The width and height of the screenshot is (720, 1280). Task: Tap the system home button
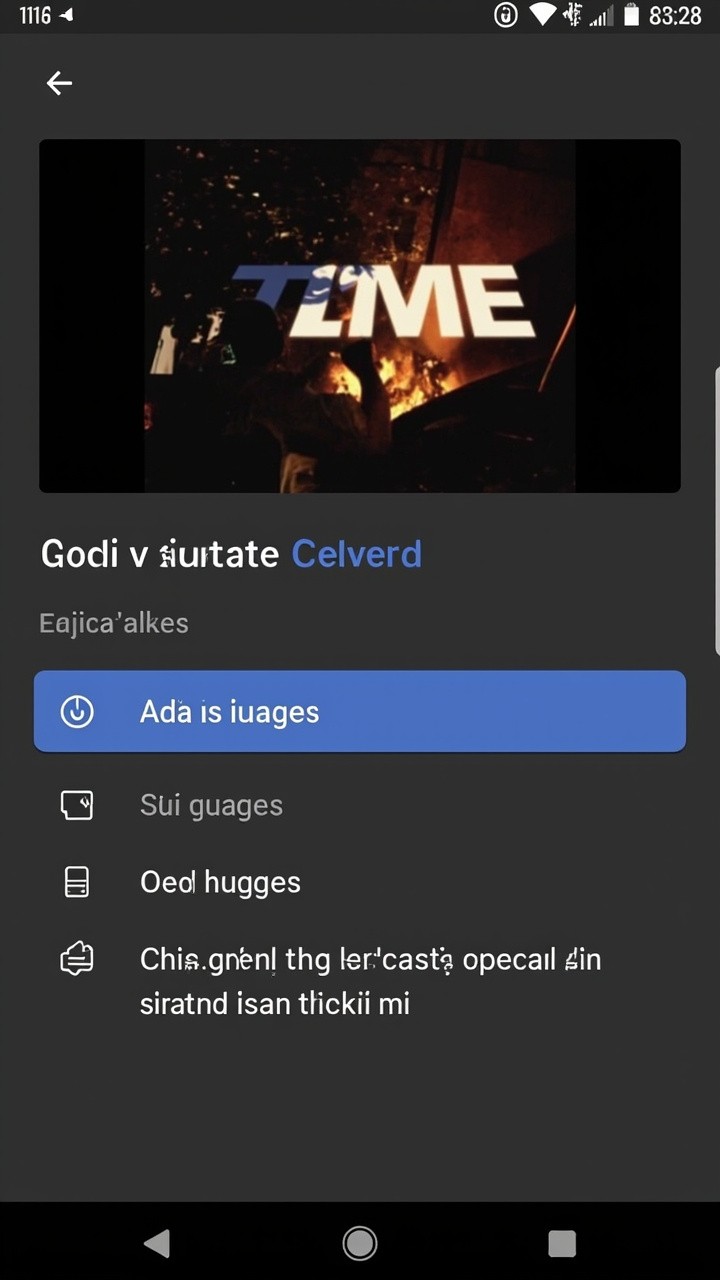click(360, 1243)
